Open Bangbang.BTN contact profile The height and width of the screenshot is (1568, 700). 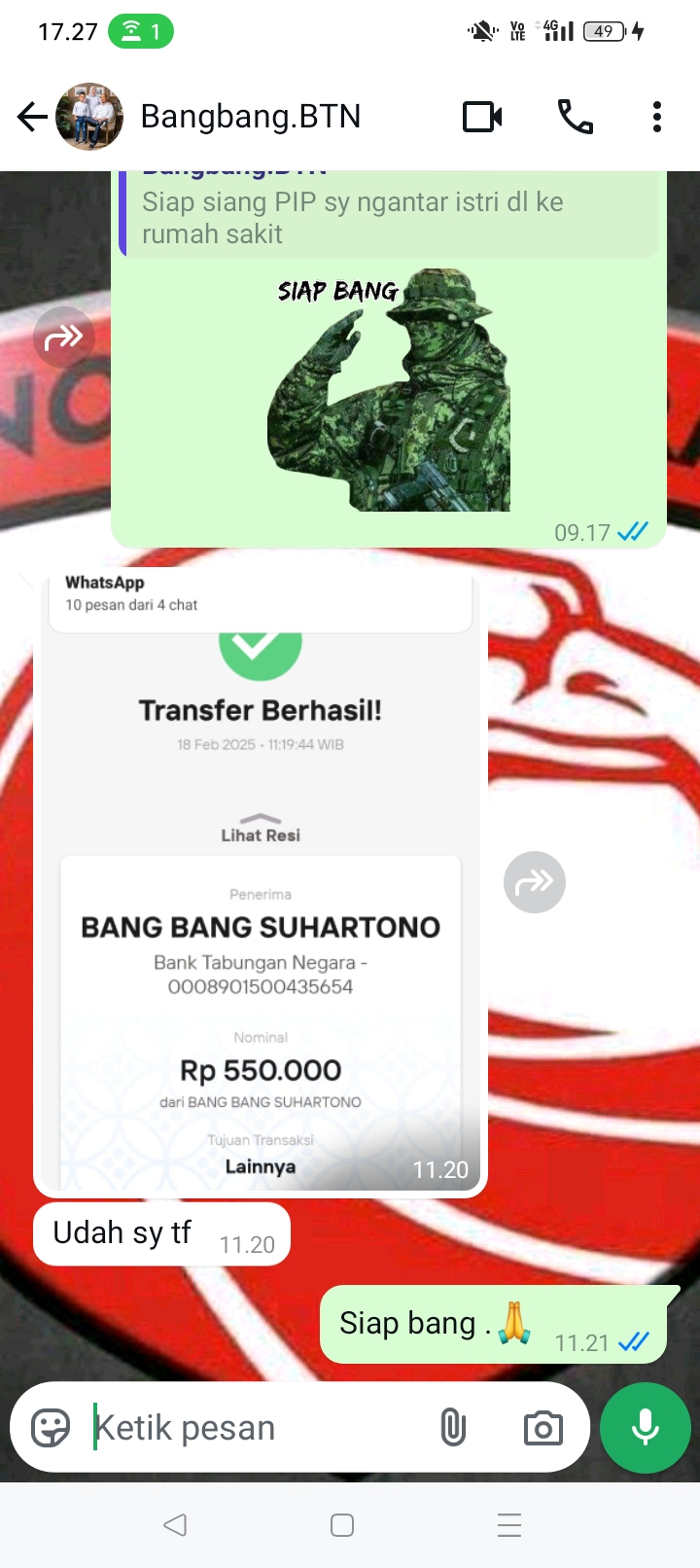(x=251, y=117)
